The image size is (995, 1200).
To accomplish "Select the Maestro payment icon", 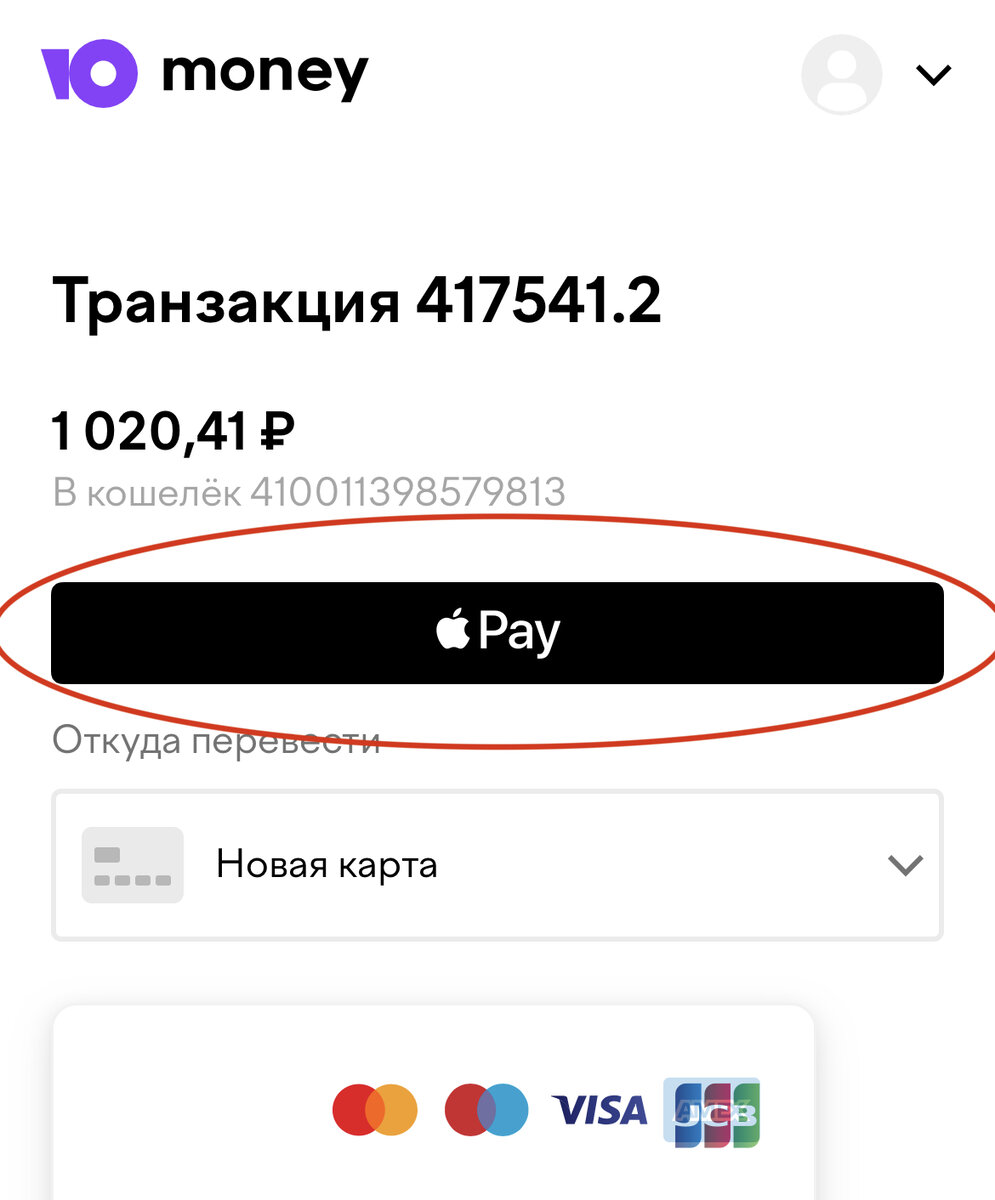I will coord(487,1110).
